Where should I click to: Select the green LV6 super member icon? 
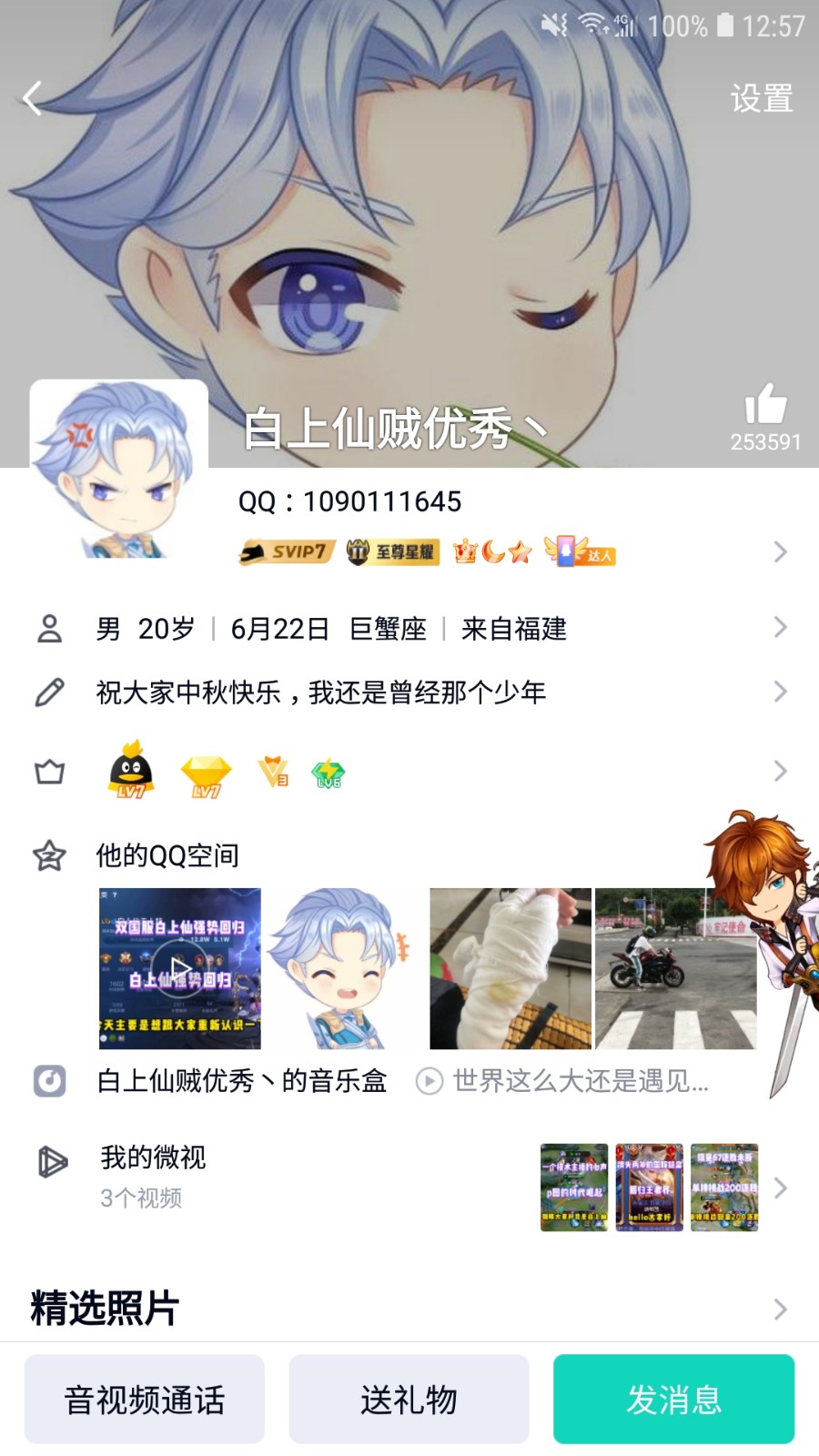328,773
